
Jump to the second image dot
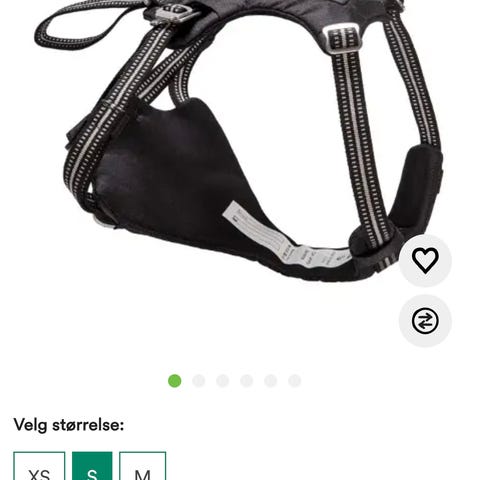(x=199, y=381)
